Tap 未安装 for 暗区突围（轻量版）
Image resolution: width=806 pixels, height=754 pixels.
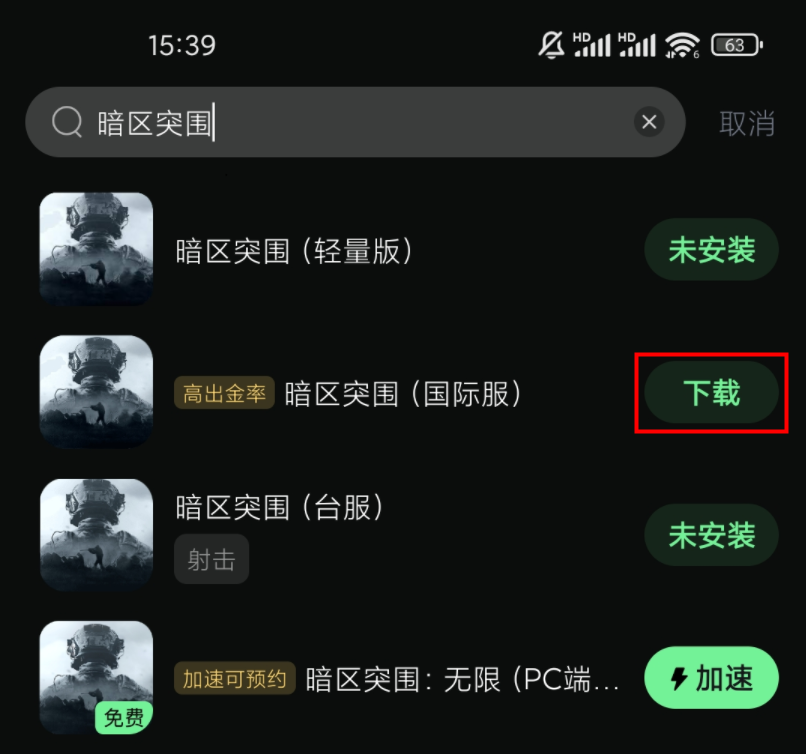pyautogui.click(x=711, y=250)
